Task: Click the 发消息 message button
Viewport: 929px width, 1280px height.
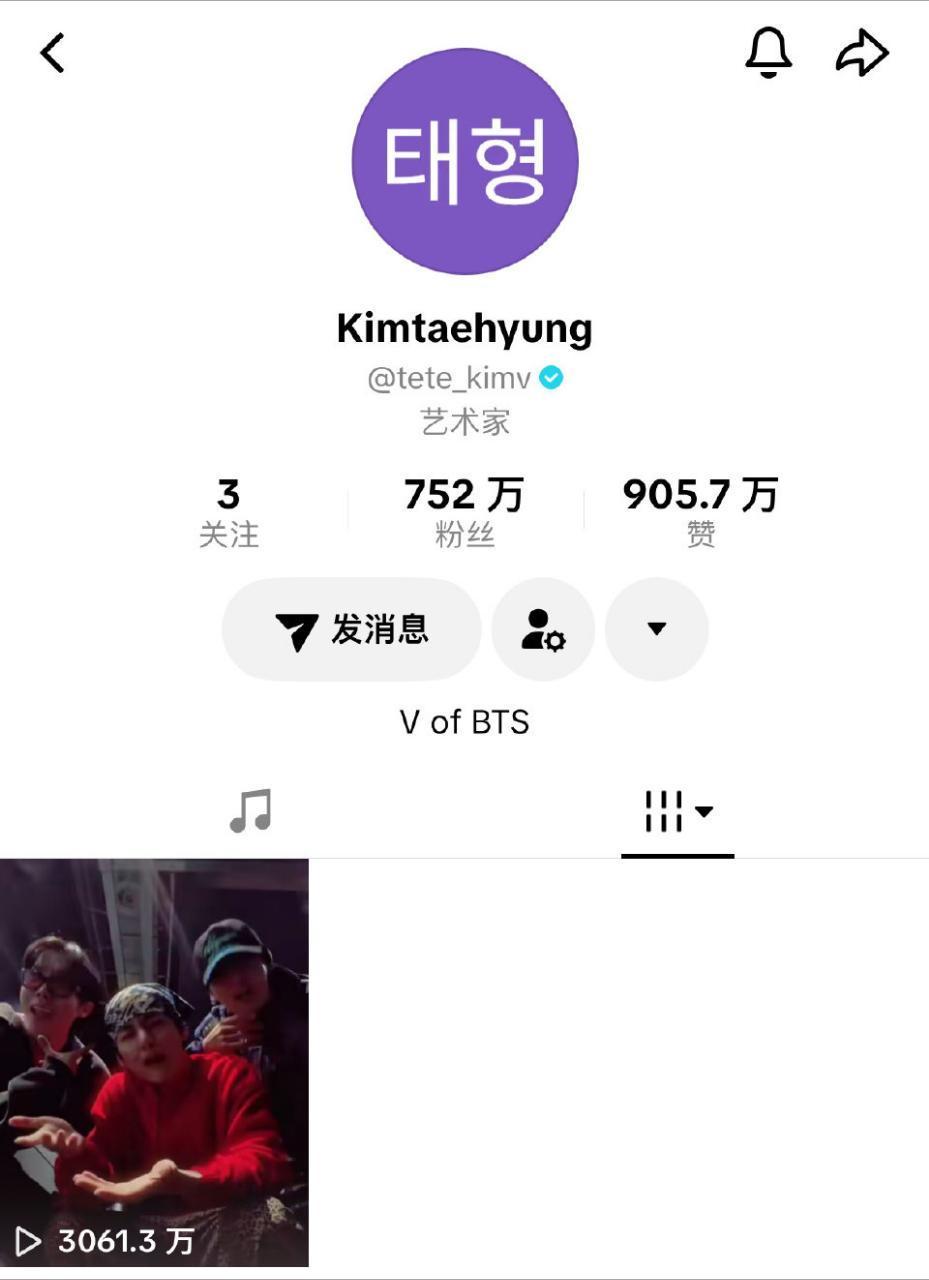Action: point(350,630)
